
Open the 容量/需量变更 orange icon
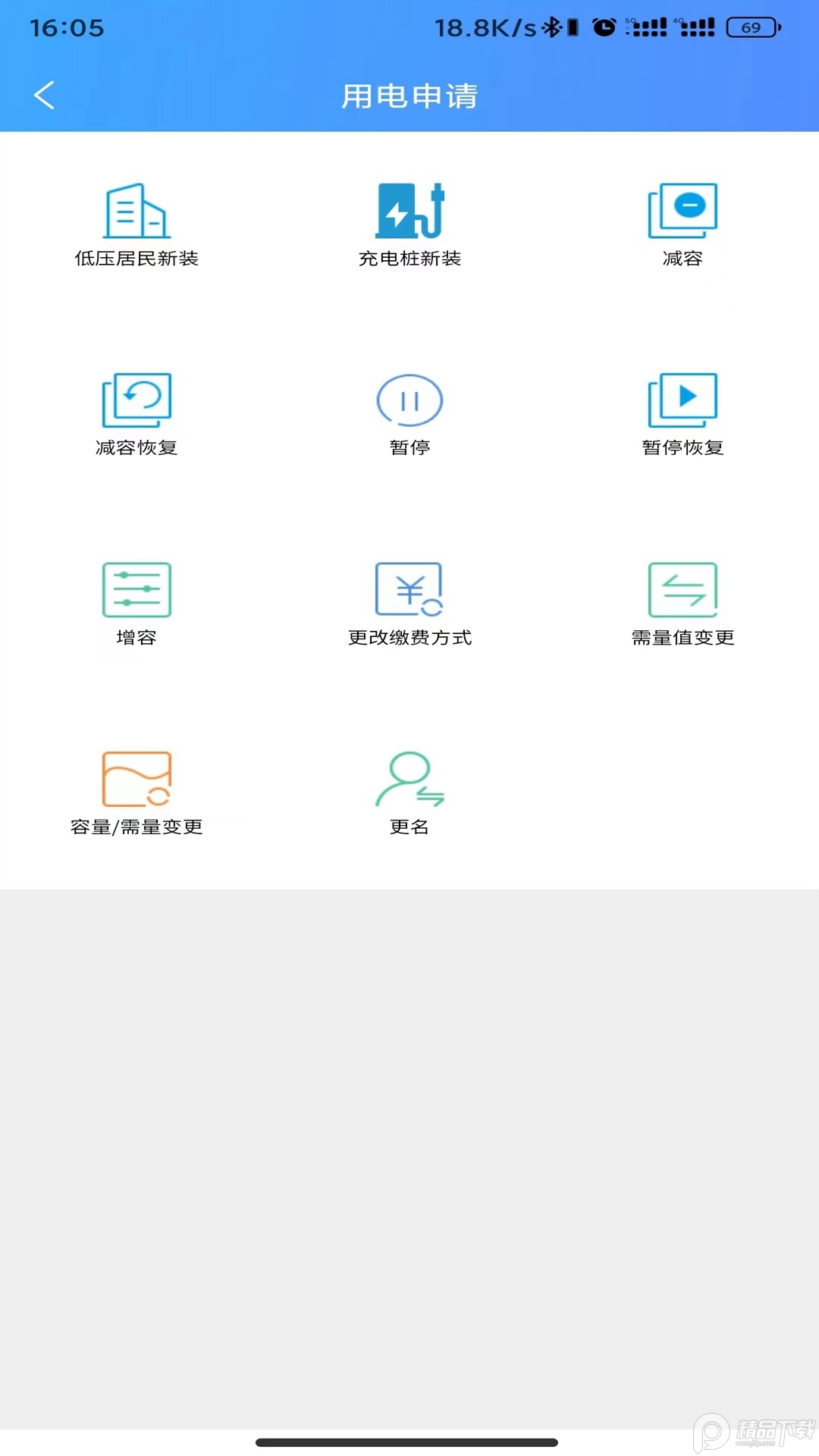pos(136,780)
